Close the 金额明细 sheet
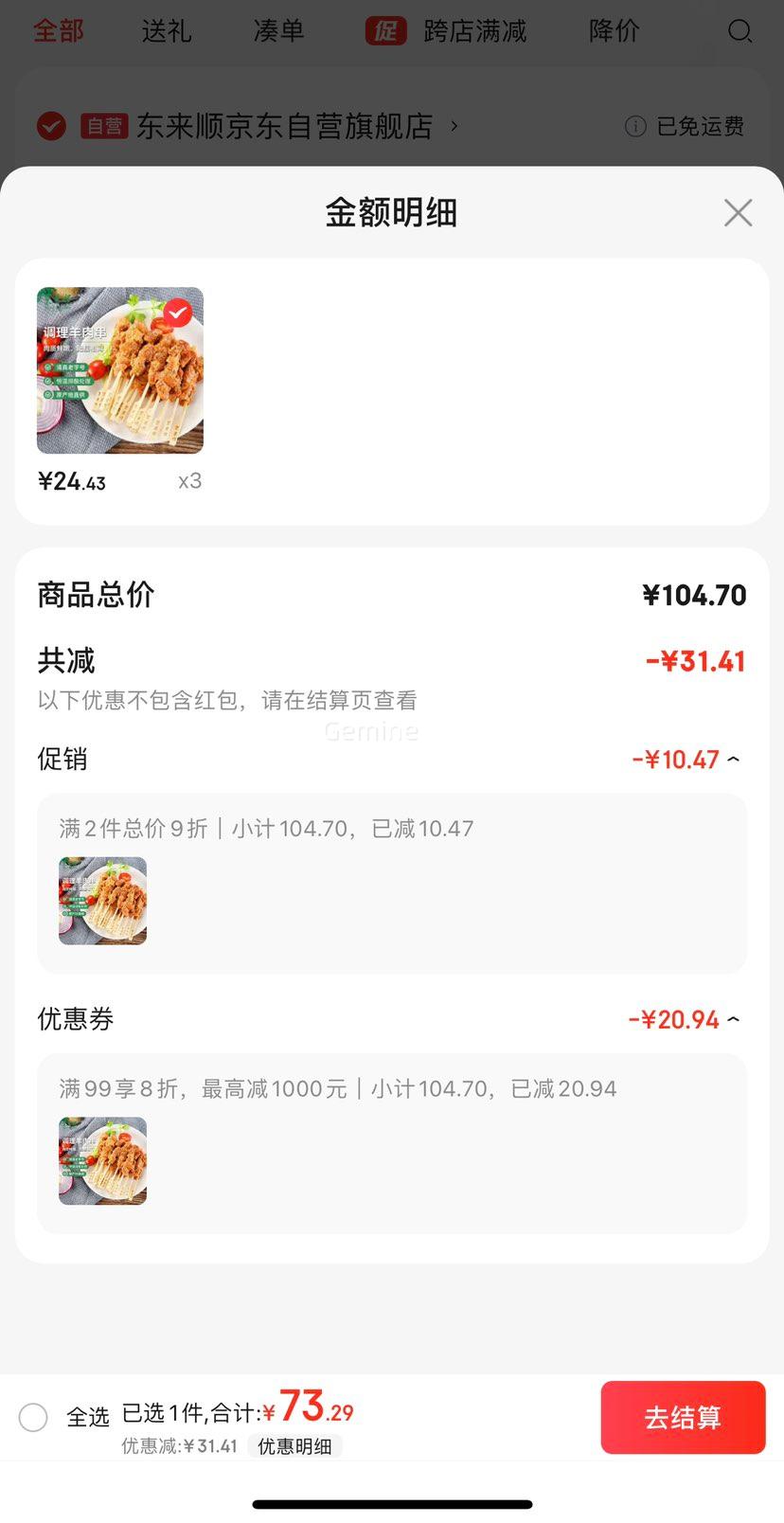This screenshot has height=1523, width=784. pyautogui.click(x=738, y=213)
